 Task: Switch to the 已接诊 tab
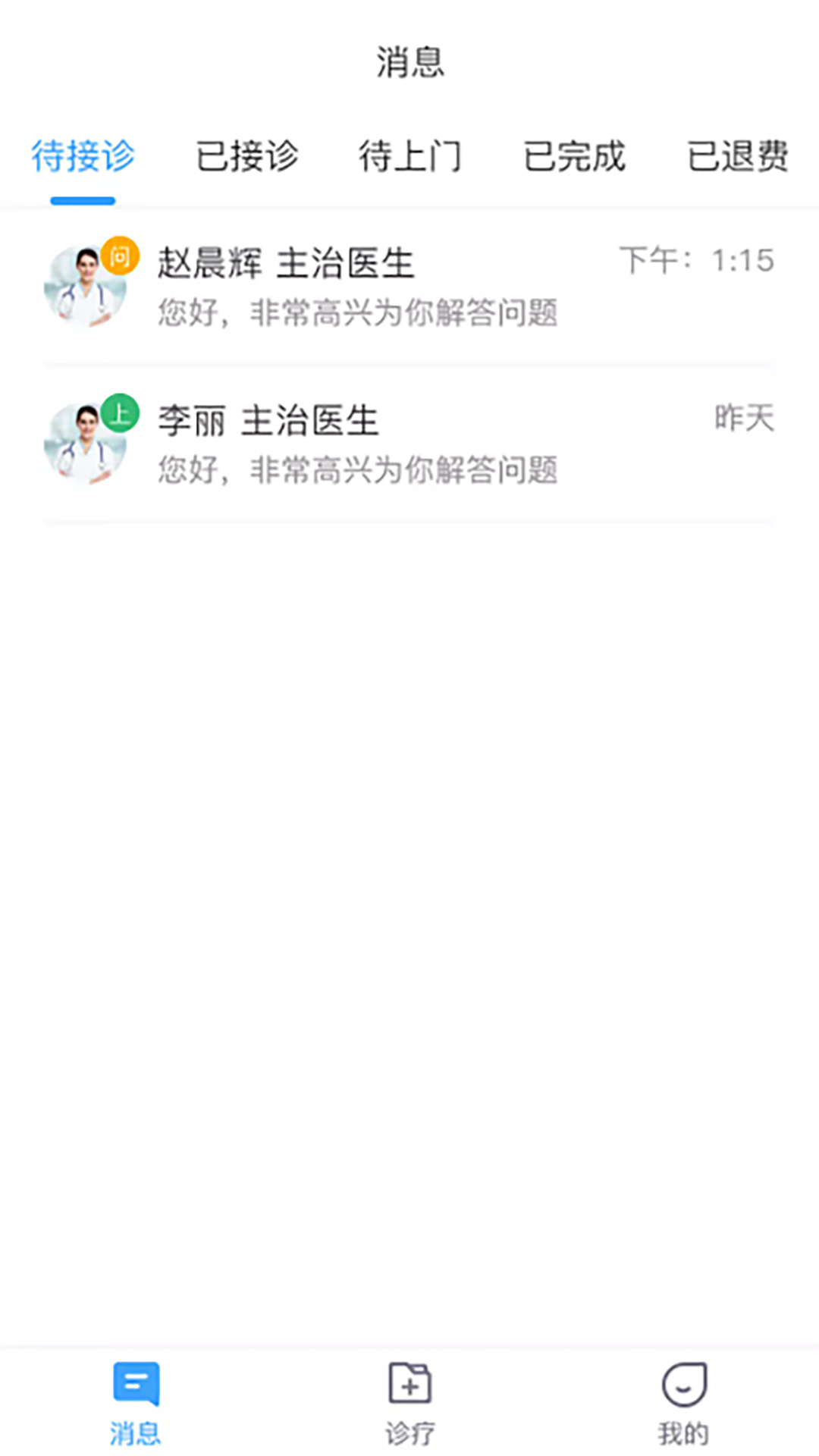246,157
